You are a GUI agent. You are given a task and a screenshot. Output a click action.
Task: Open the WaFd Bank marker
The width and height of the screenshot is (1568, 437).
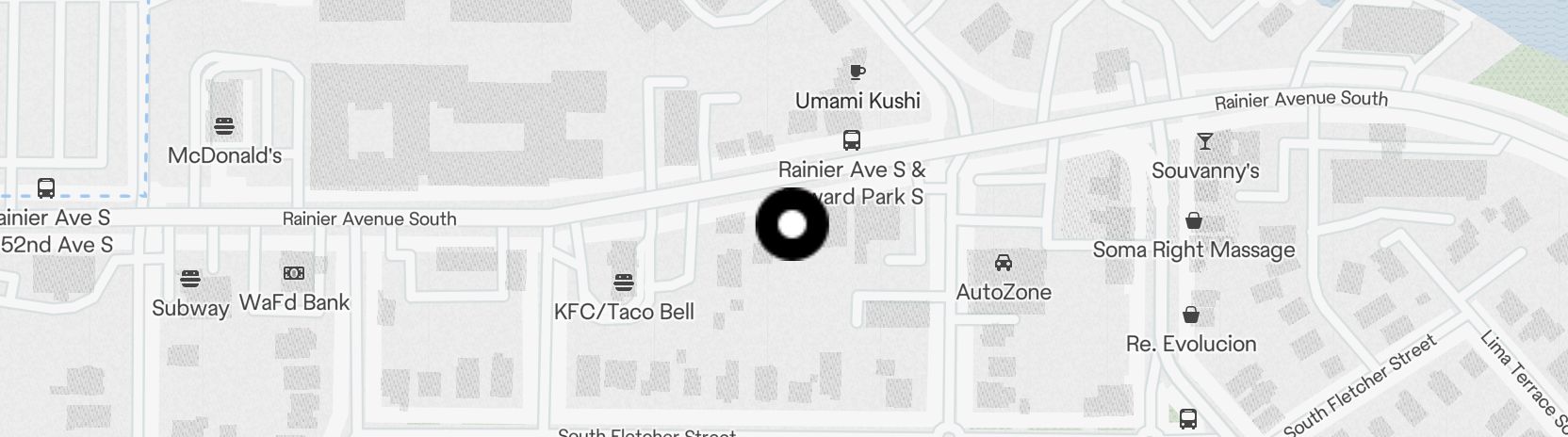[x=294, y=273]
